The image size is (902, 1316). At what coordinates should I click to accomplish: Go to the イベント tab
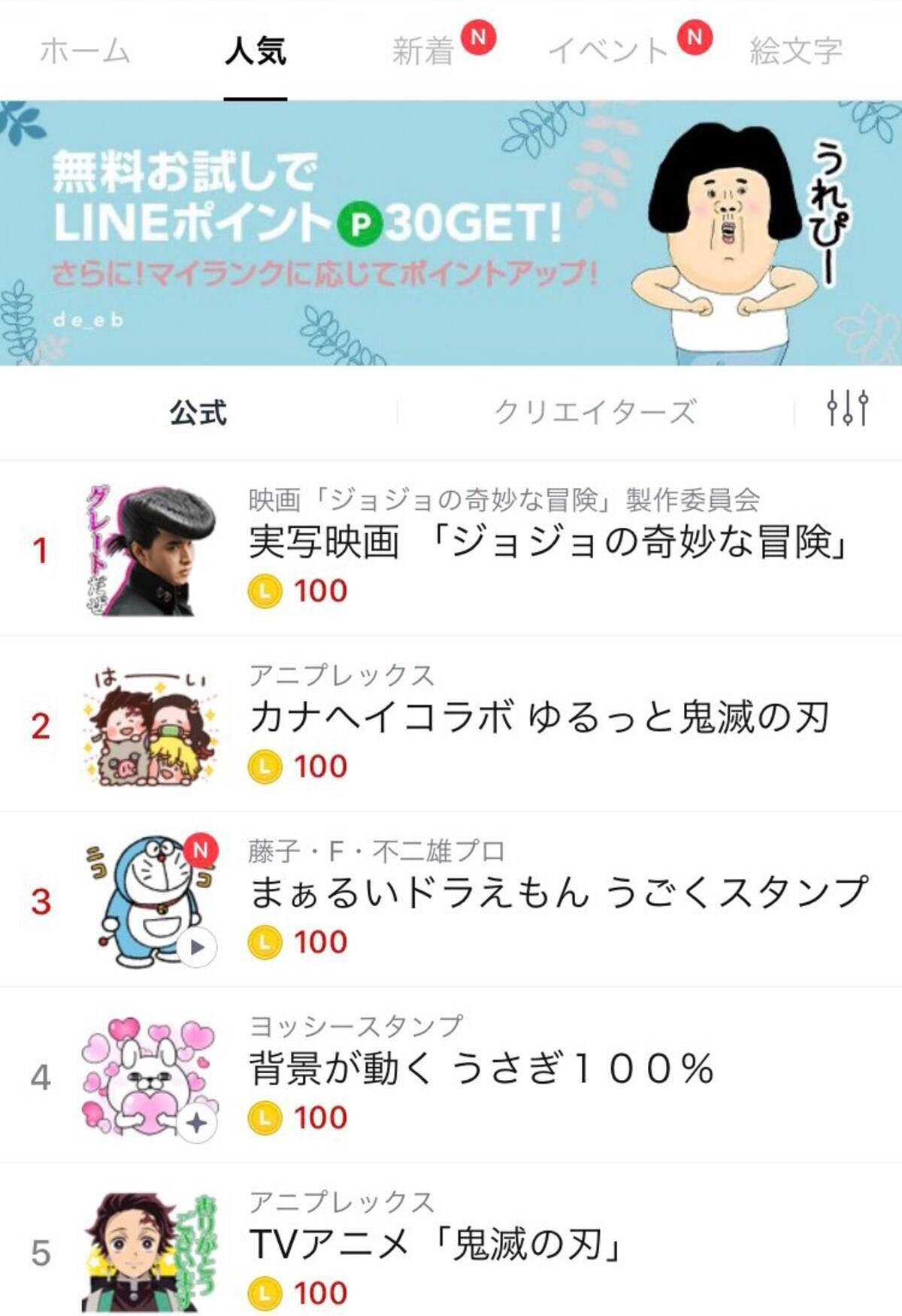tap(608, 51)
